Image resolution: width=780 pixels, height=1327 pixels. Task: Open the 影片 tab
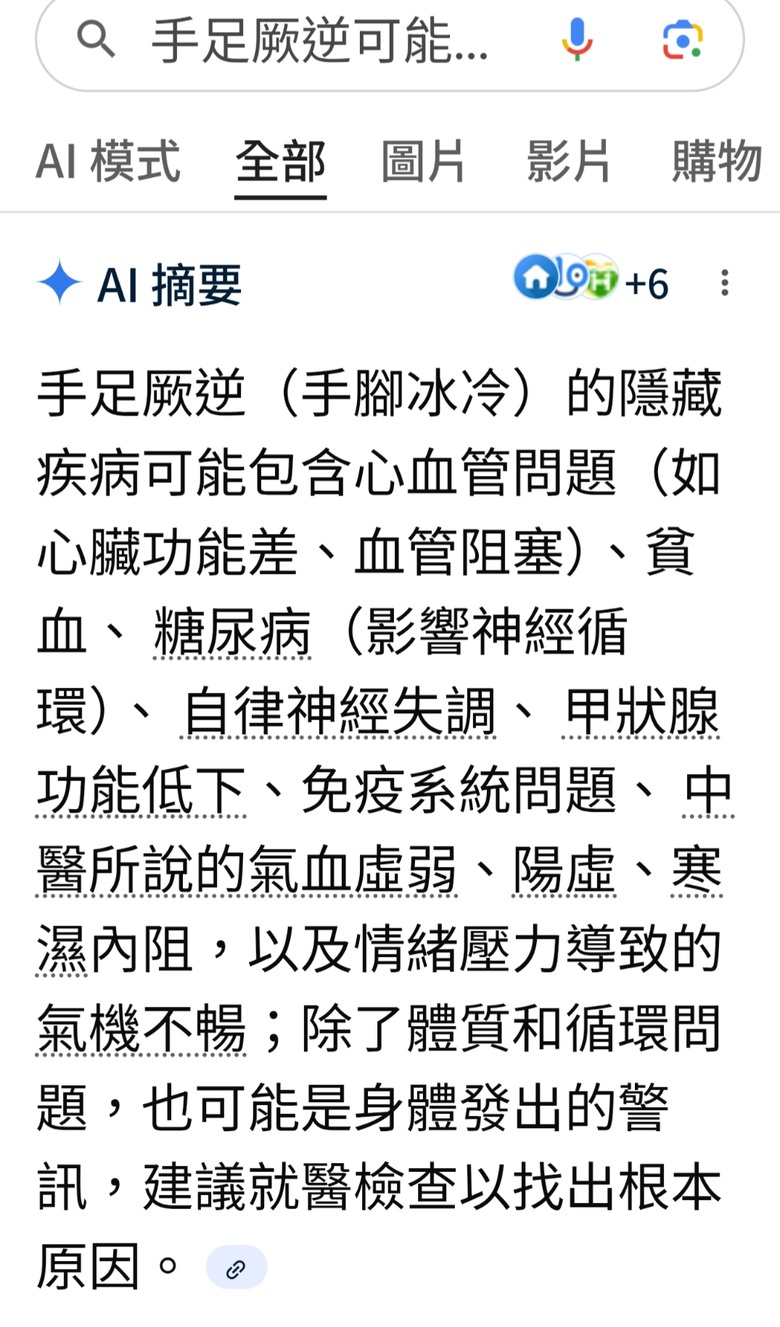click(569, 162)
